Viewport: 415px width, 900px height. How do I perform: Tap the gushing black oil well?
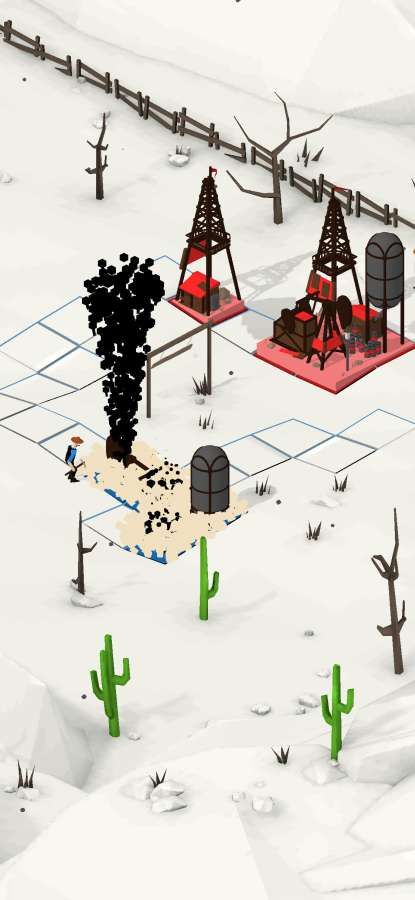(x=123, y=359)
